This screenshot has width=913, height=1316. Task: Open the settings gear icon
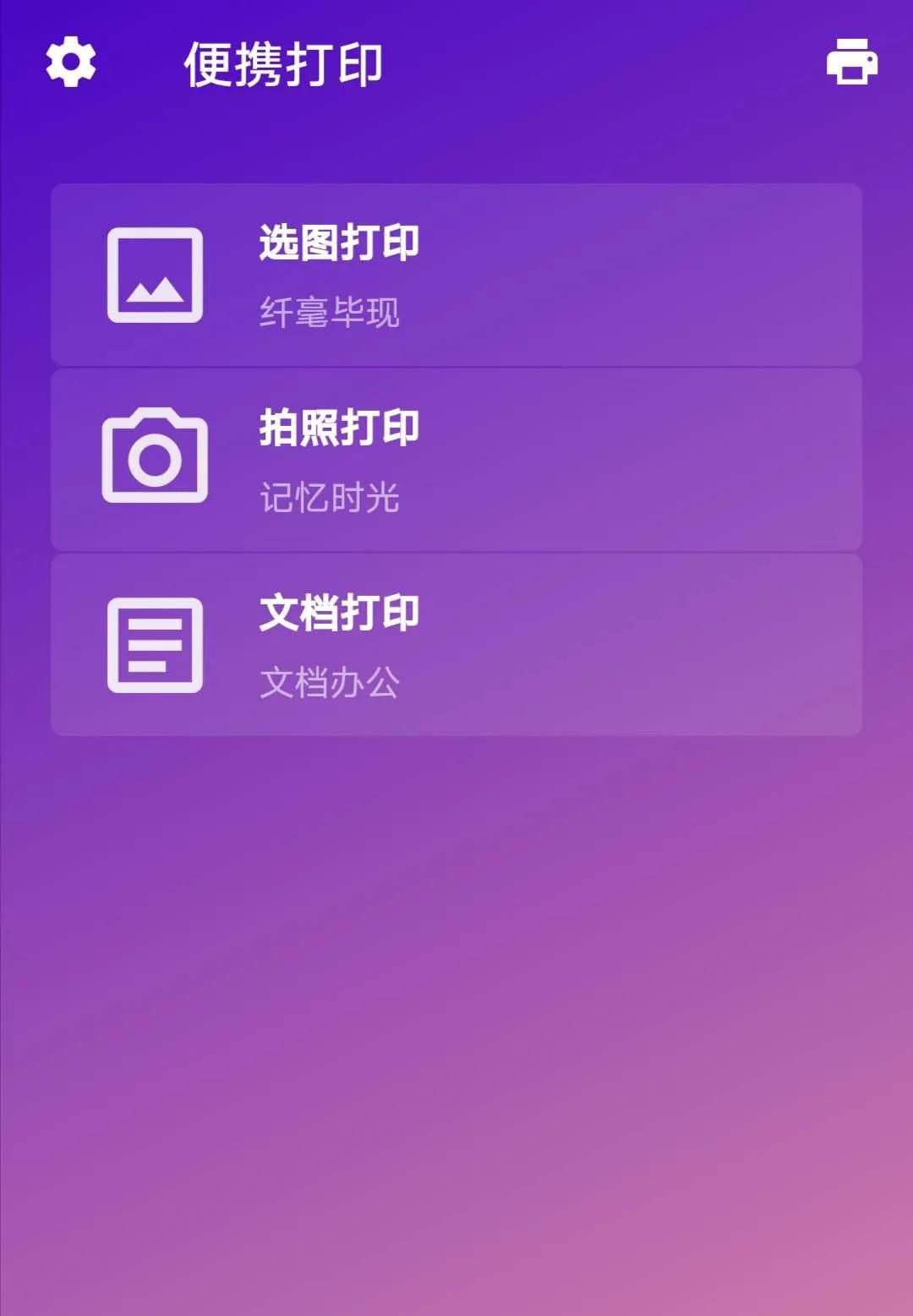point(71,62)
